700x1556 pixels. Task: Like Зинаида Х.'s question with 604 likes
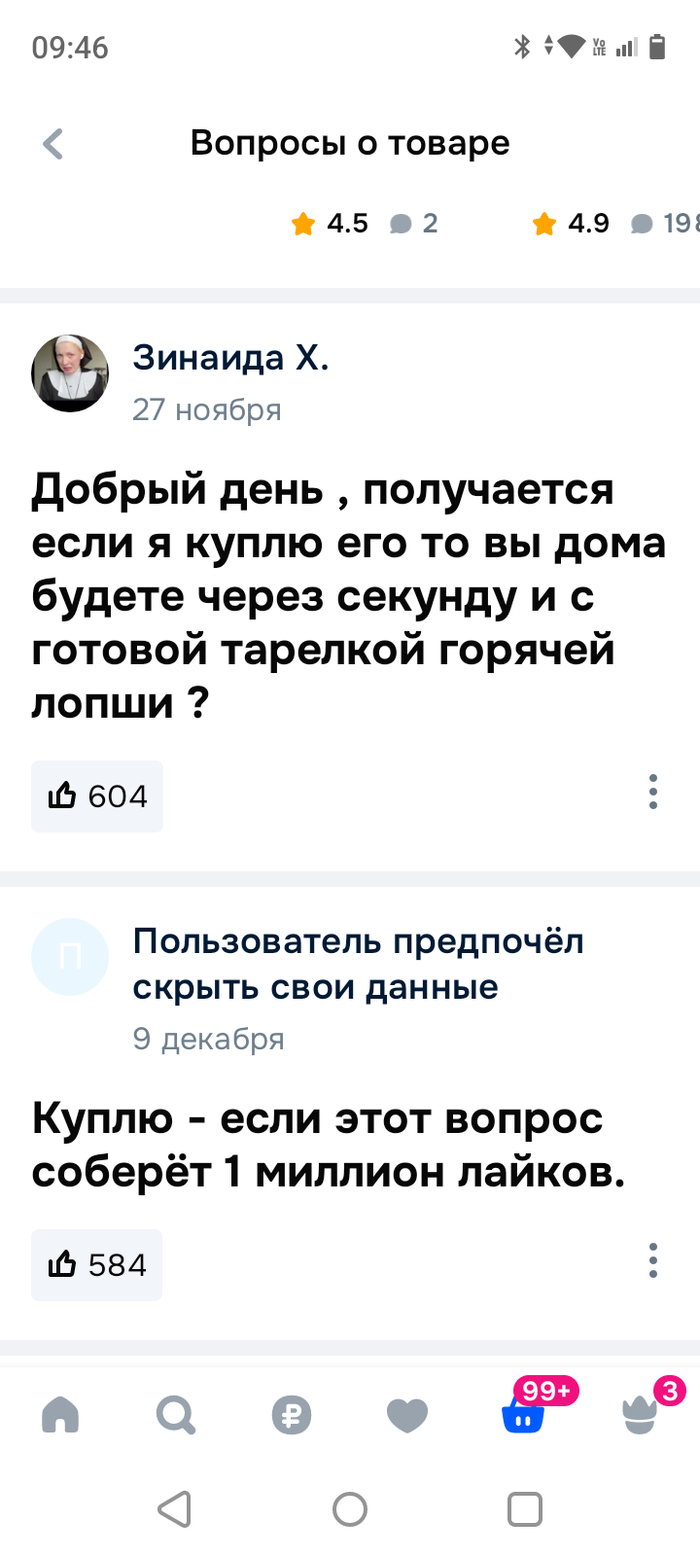click(97, 796)
